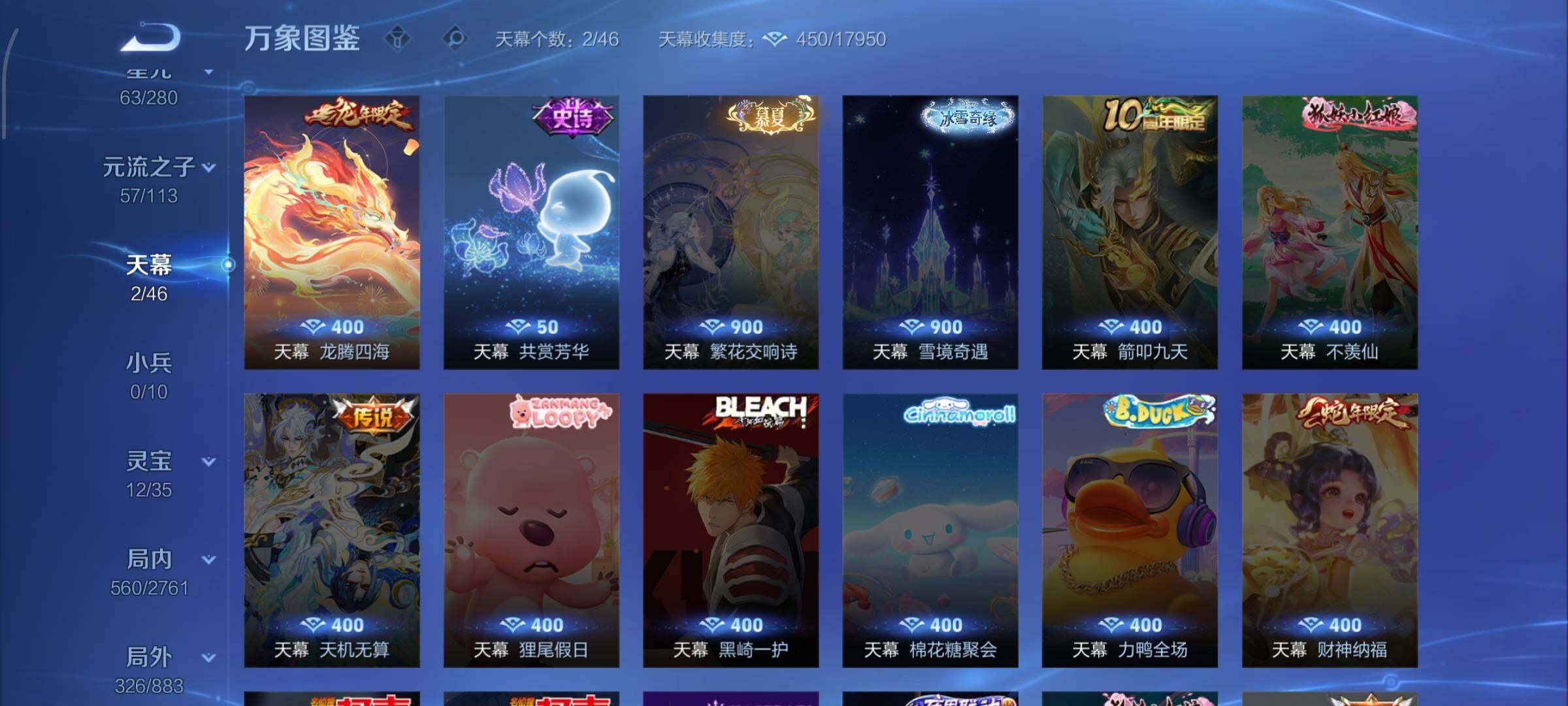Viewport: 1568px width, 706px height.
Task: Open the 天幕 力鸭全场 B.Duck card
Action: point(1130,530)
